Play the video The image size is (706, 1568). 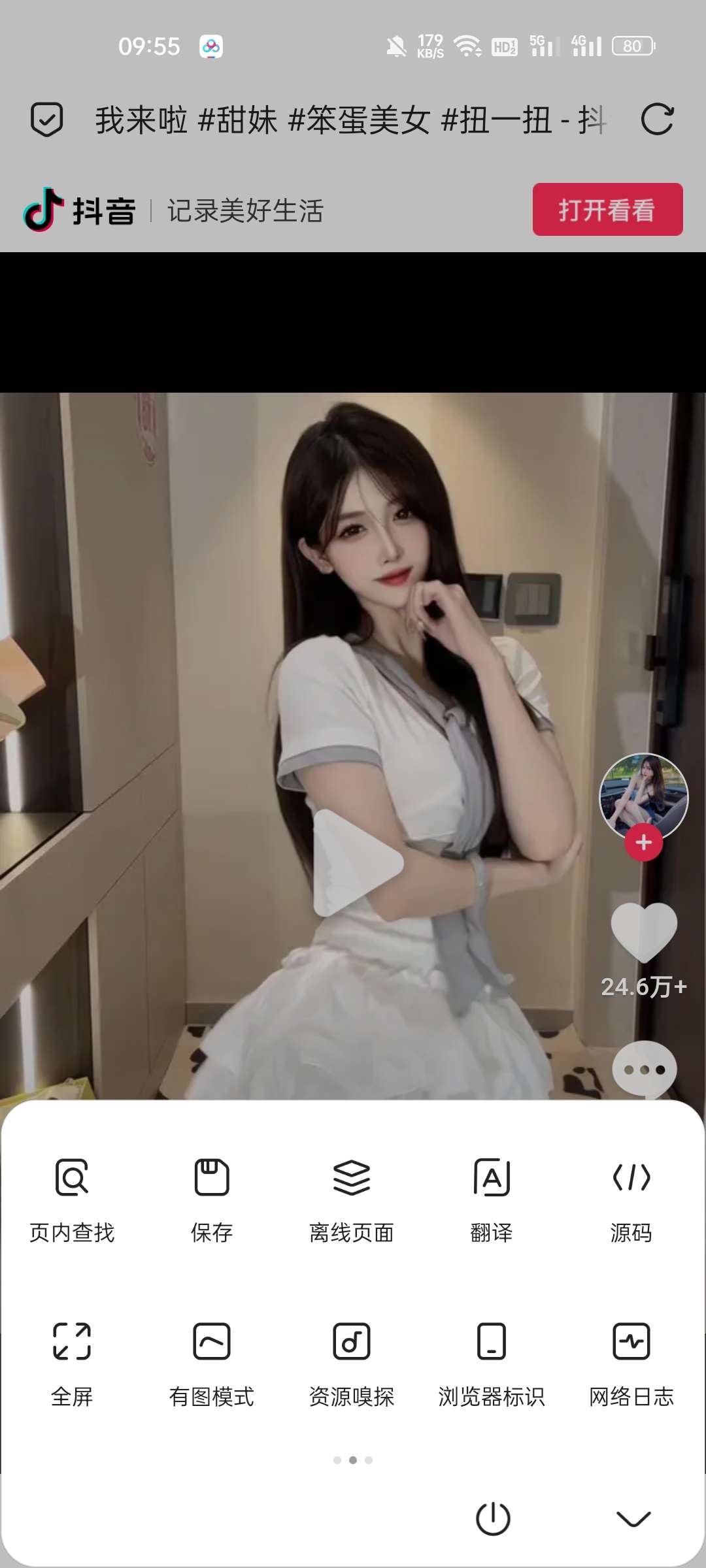[x=358, y=863]
